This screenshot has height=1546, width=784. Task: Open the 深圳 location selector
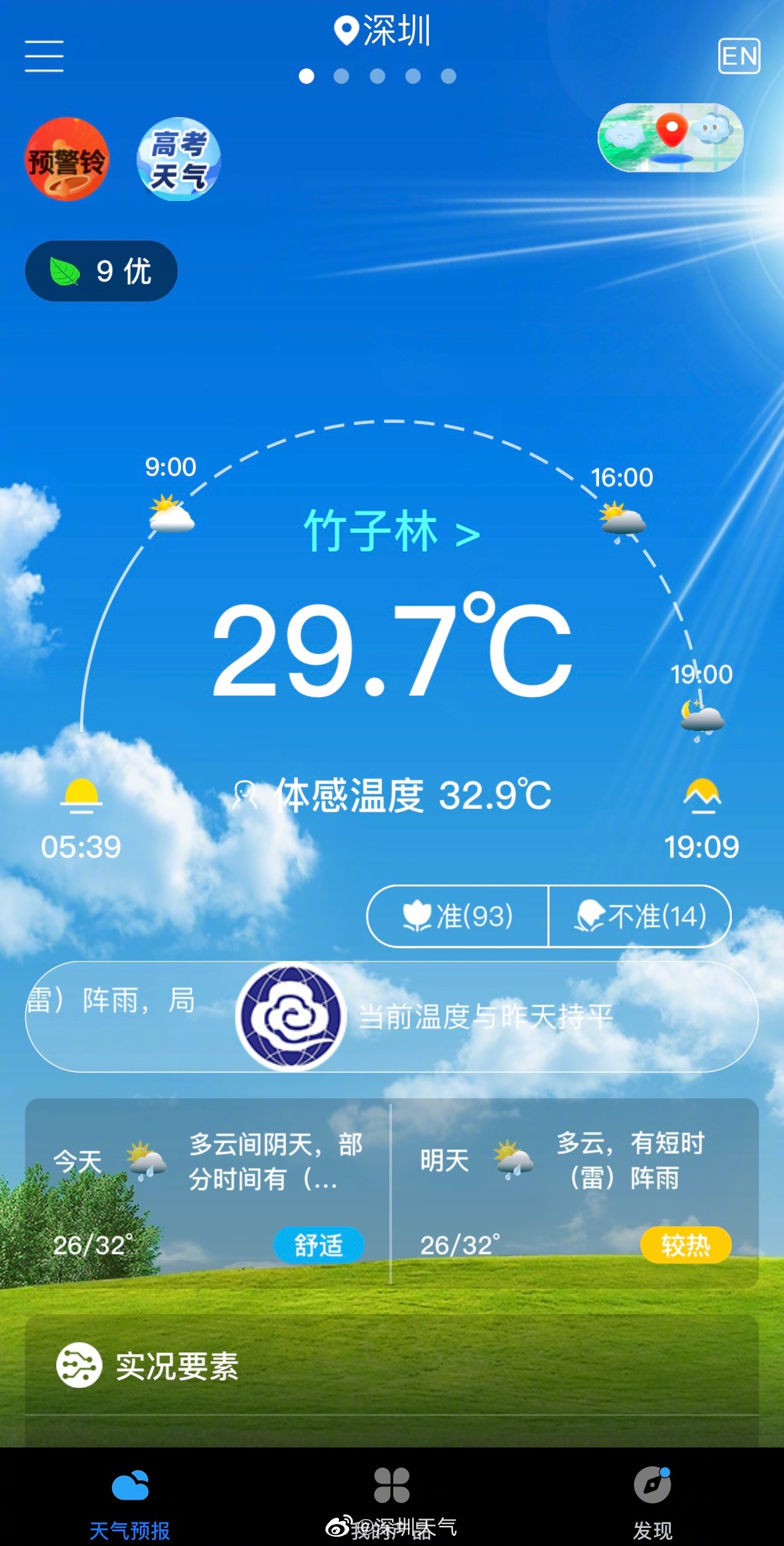(383, 31)
